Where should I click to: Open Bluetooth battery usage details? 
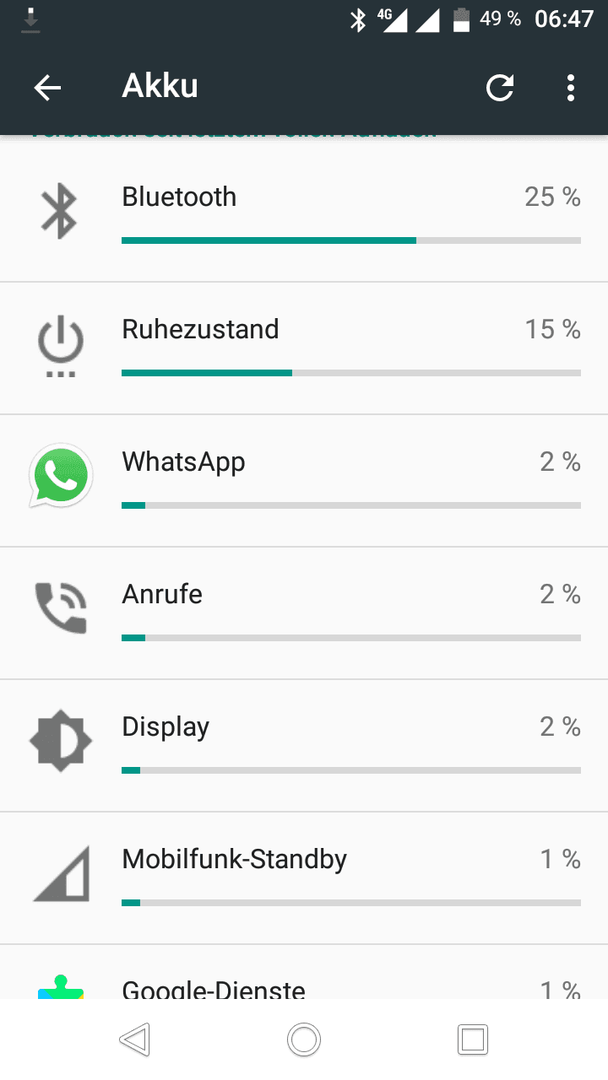pos(304,216)
